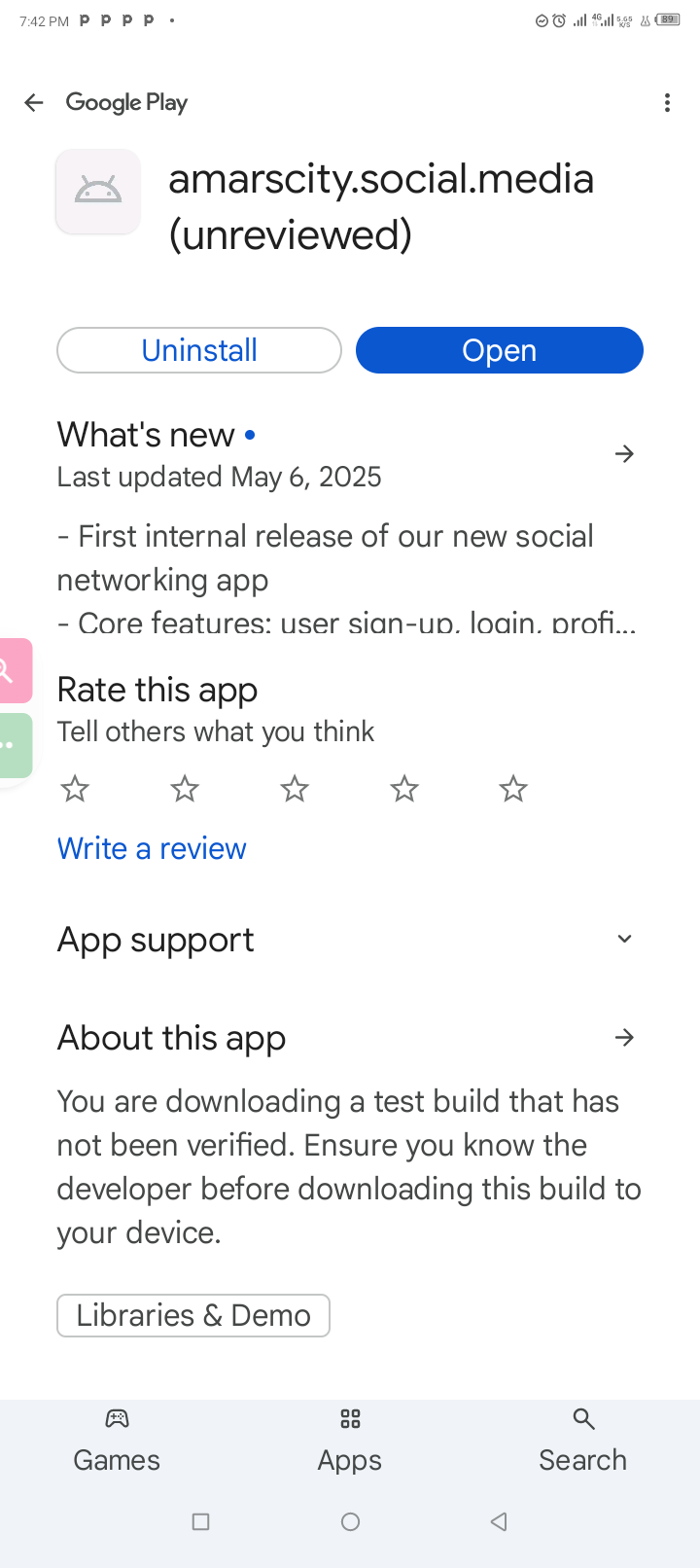700x1568 pixels.
Task: Tap the system home button
Action: (x=351, y=1522)
